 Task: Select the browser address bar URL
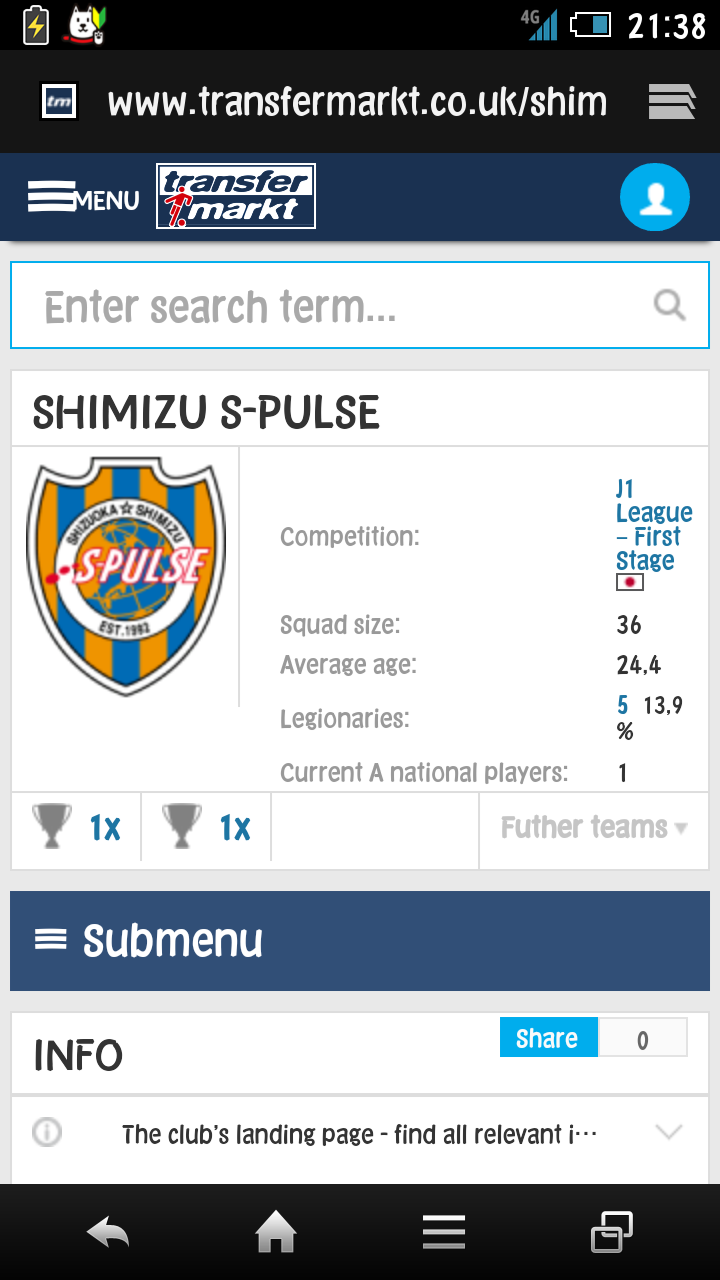(356, 101)
